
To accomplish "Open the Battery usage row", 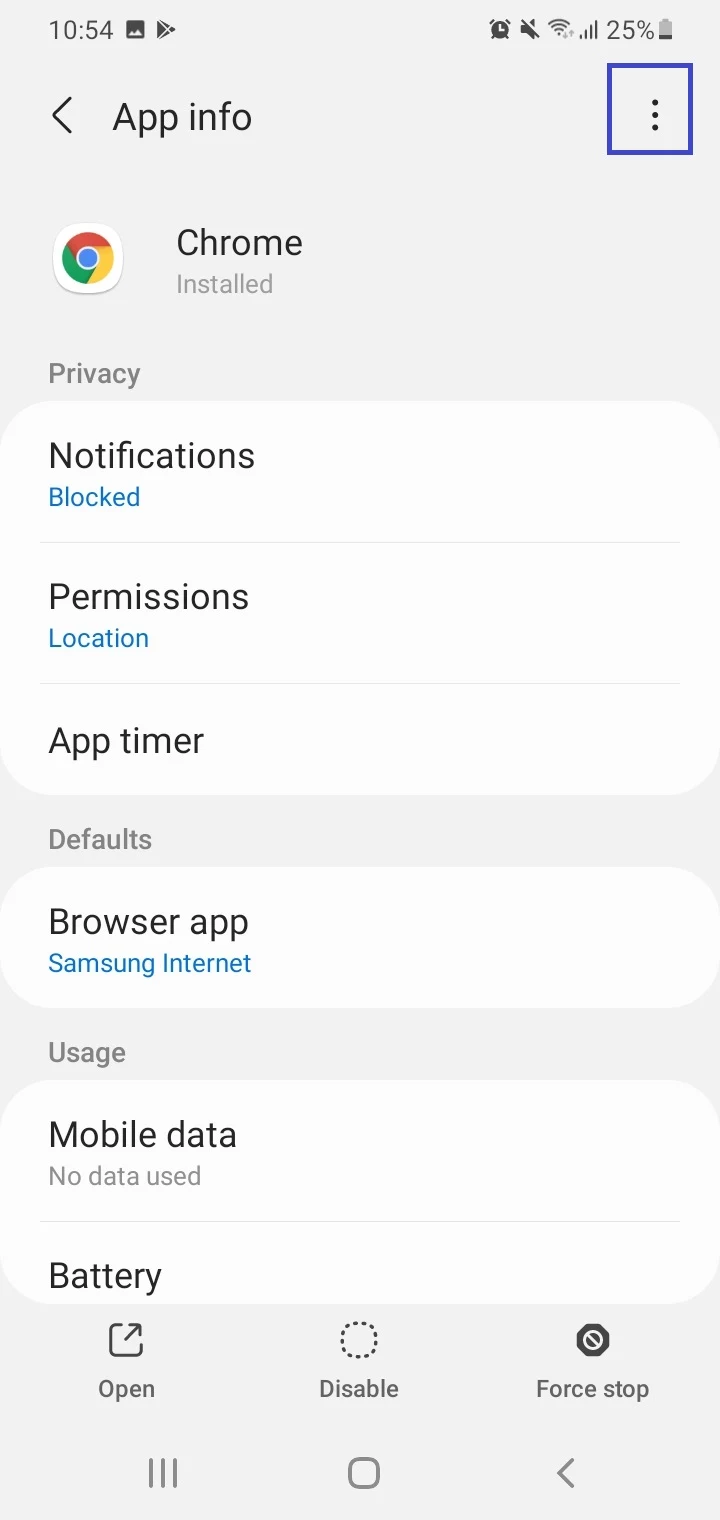I will tap(360, 1264).
